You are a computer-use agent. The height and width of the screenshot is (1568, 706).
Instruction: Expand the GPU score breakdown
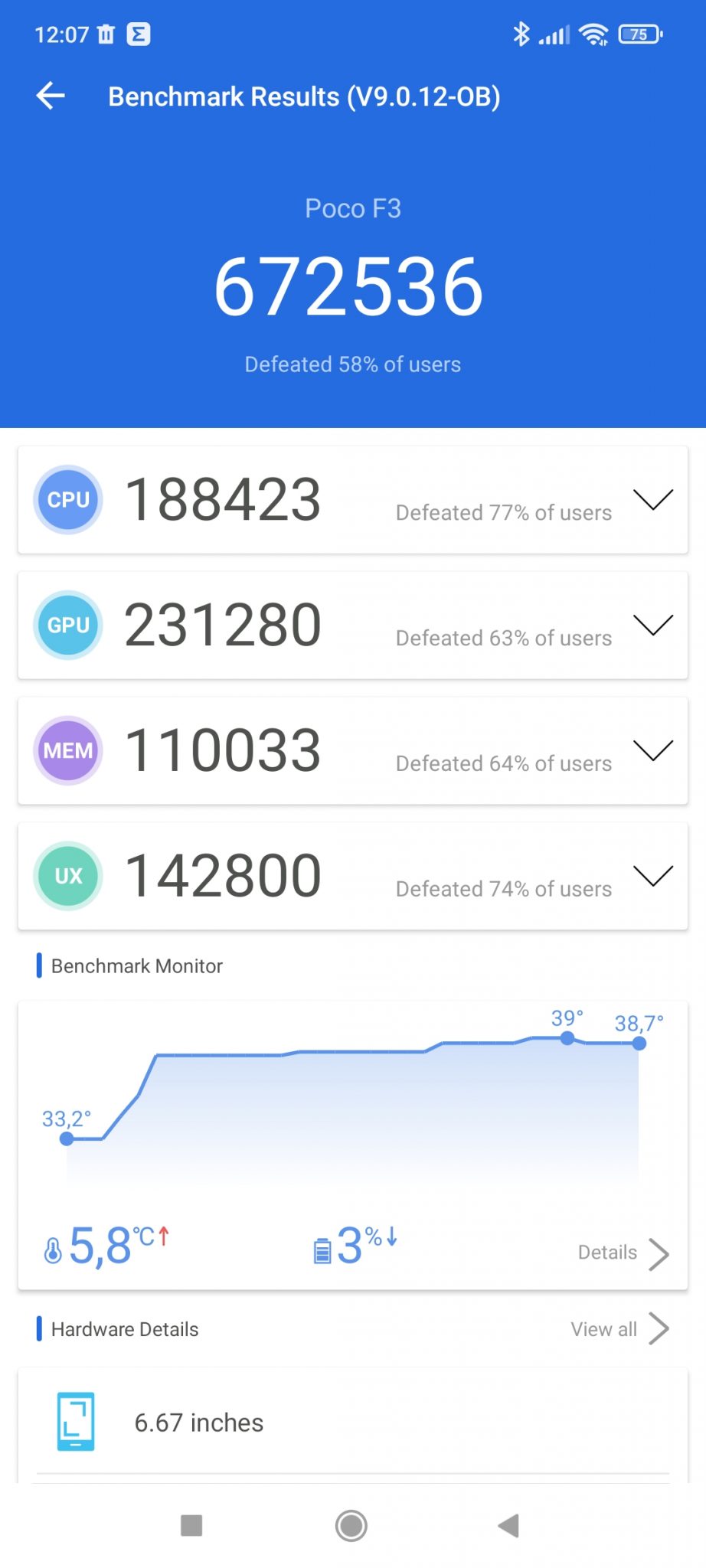[653, 625]
